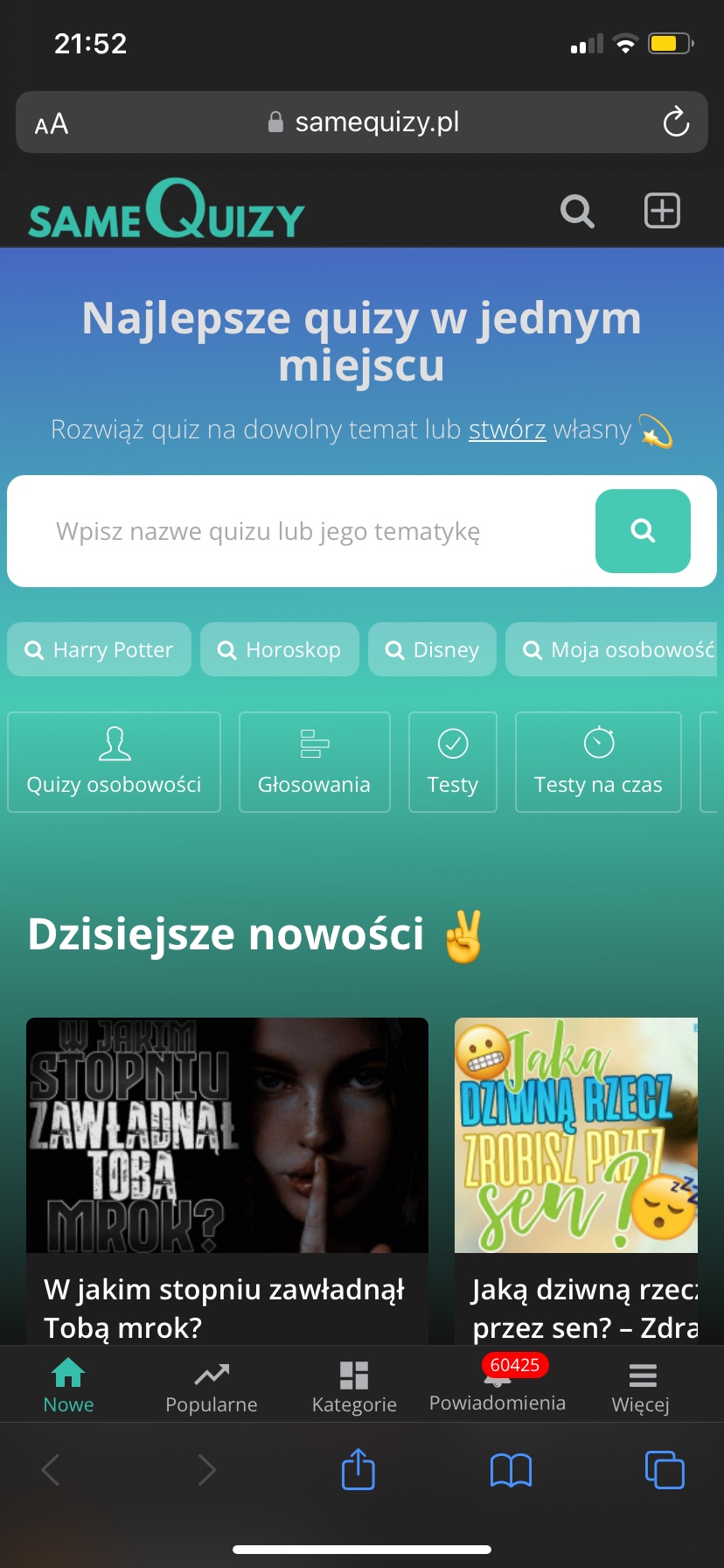This screenshot has height=1568, width=724.
Task: Open the search magnifier in the header
Action: click(577, 211)
